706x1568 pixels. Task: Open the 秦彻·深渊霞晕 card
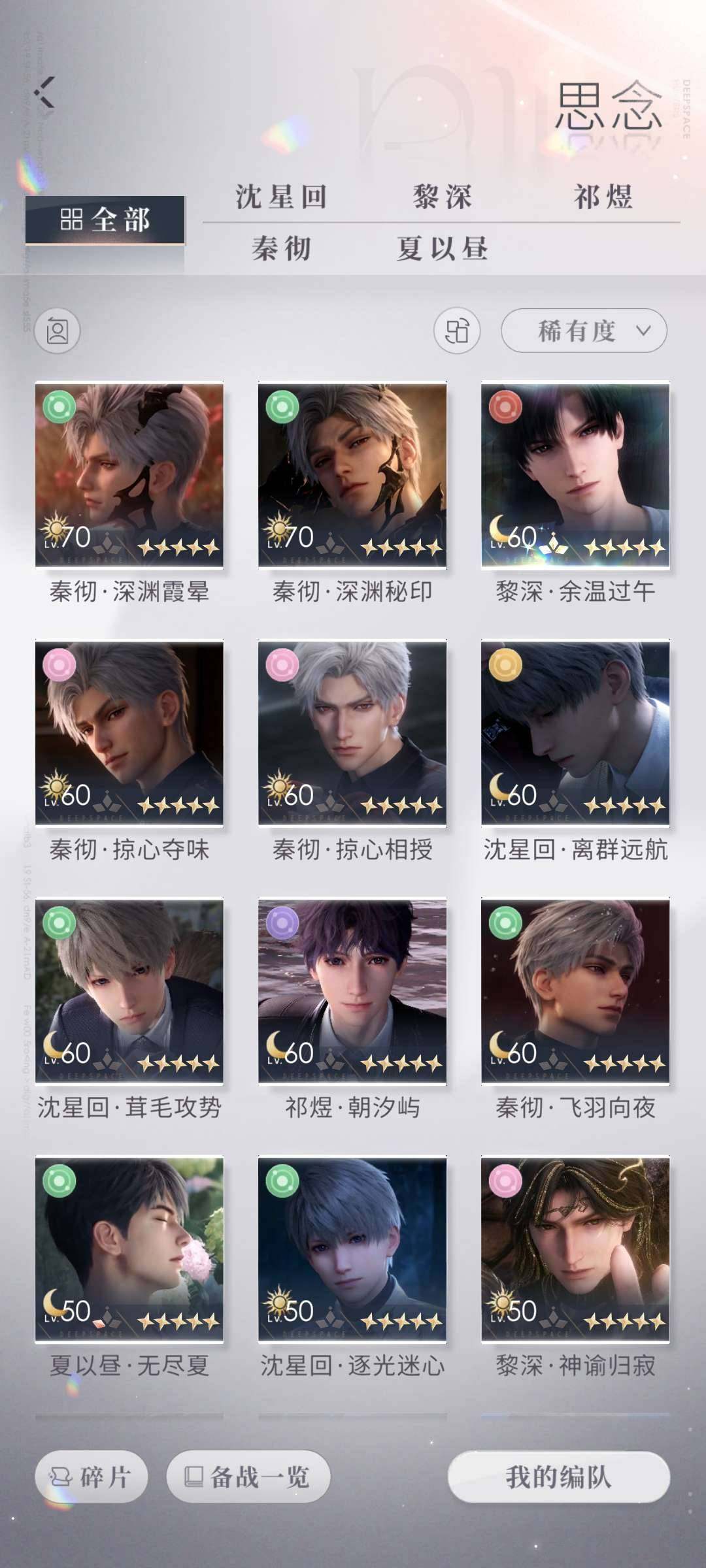[x=129, y=475]
